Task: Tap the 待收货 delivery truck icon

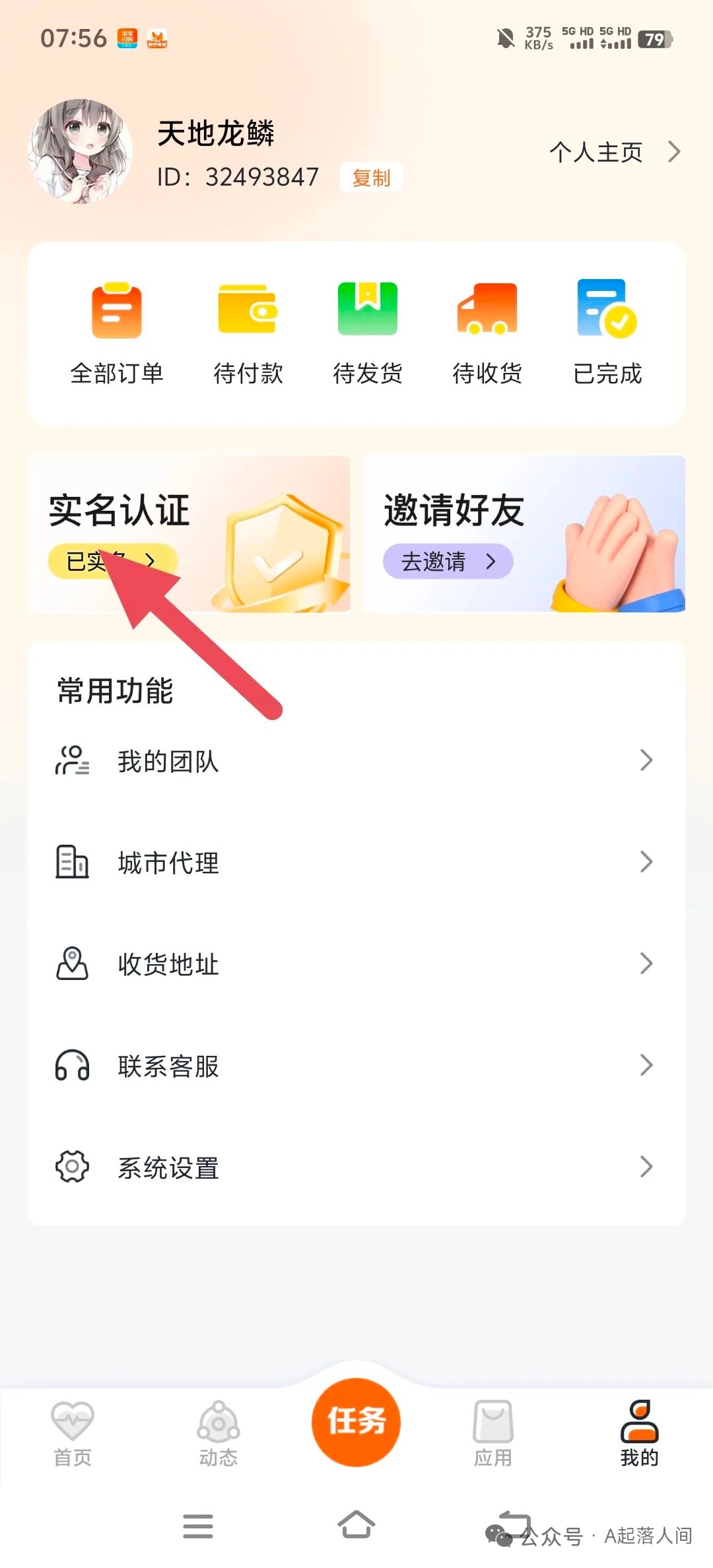Action: pyautogui.click(x=488, y=310)
